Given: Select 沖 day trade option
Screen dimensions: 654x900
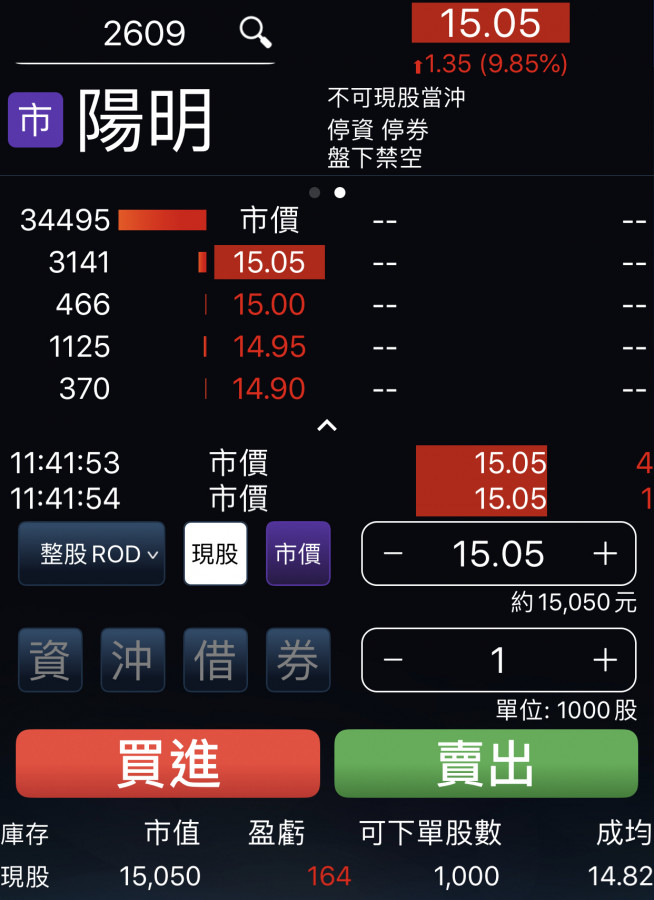Looking at the screenshot, I should tap(133, 660).
